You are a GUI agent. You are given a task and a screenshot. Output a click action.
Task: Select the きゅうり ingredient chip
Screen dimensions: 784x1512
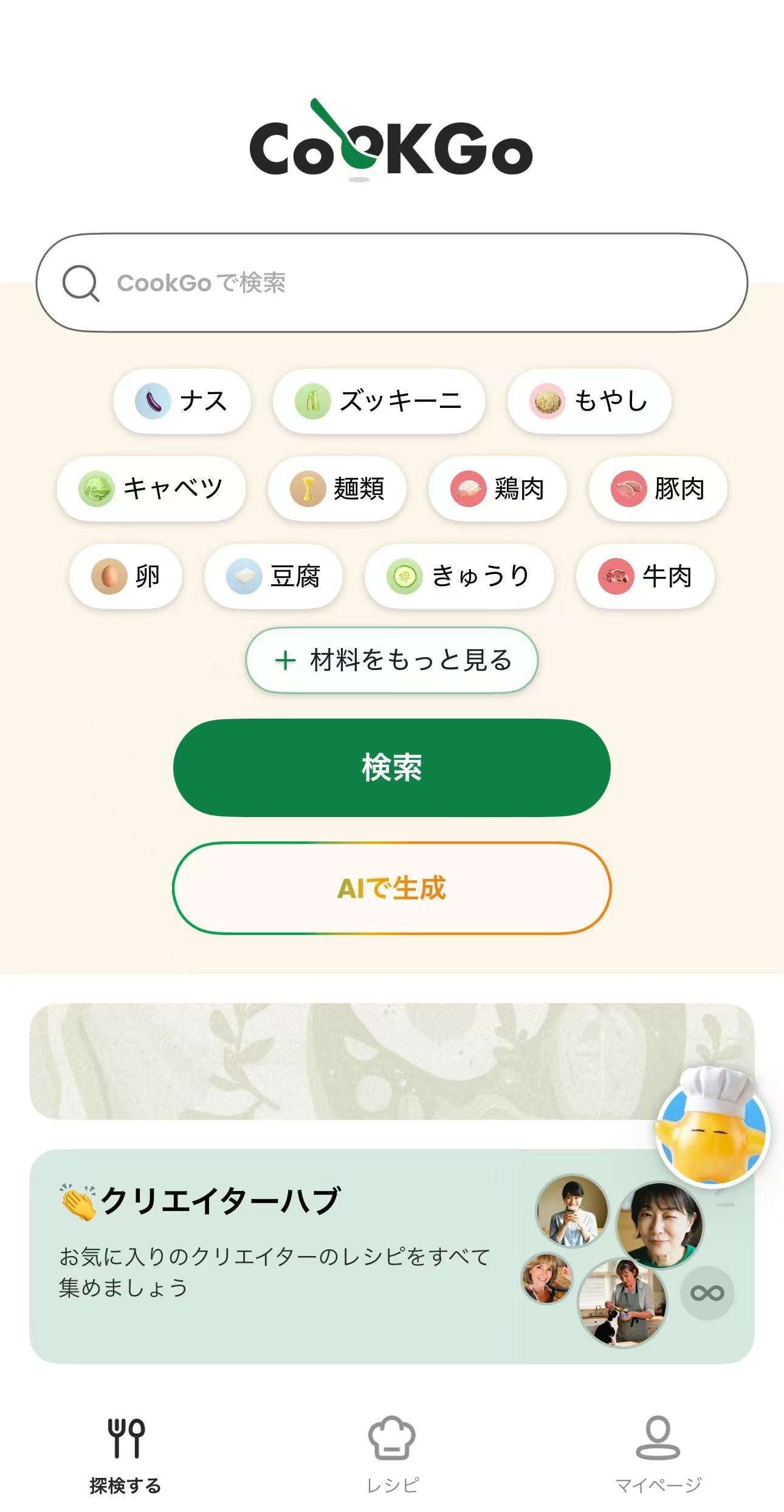pyautogui.click(x=459, y=576)
